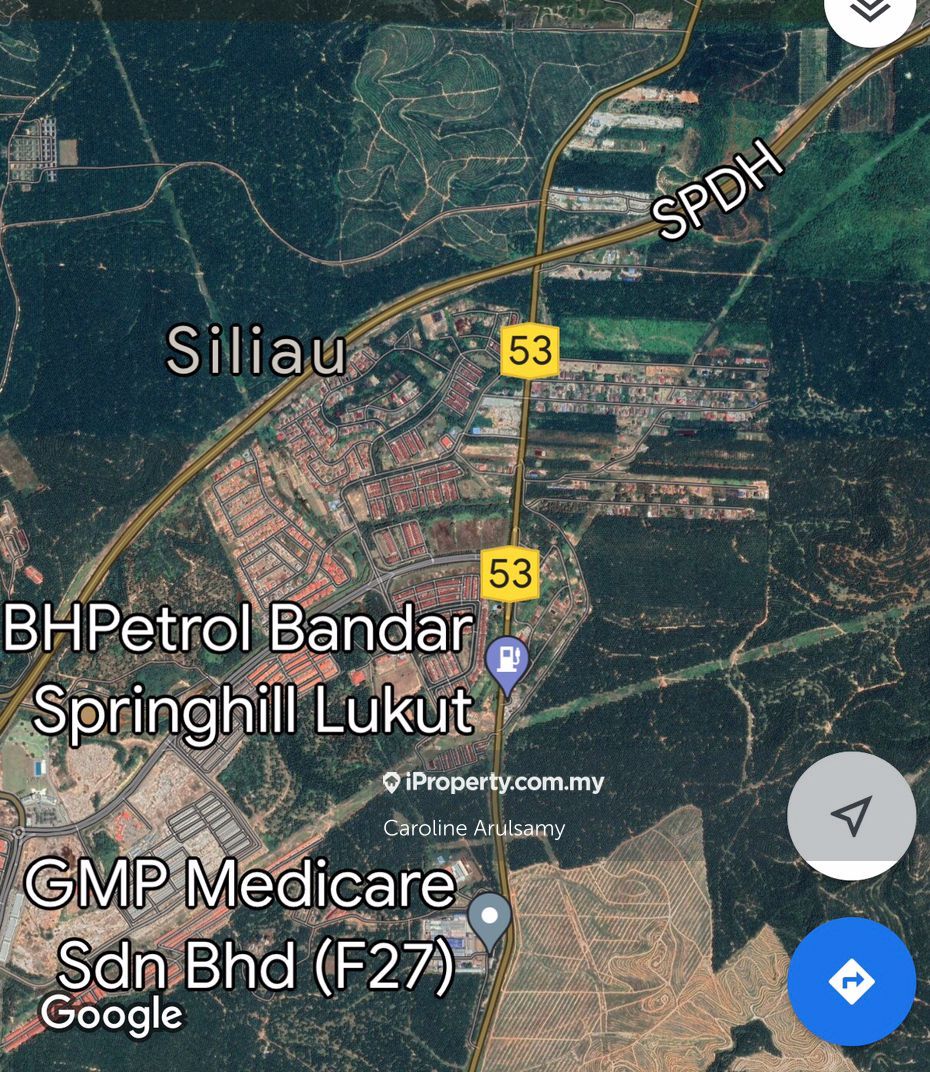Screen dimensions: 930x1072
Task: Click the upper Route 53 shield badge
Action: point(529,350)
